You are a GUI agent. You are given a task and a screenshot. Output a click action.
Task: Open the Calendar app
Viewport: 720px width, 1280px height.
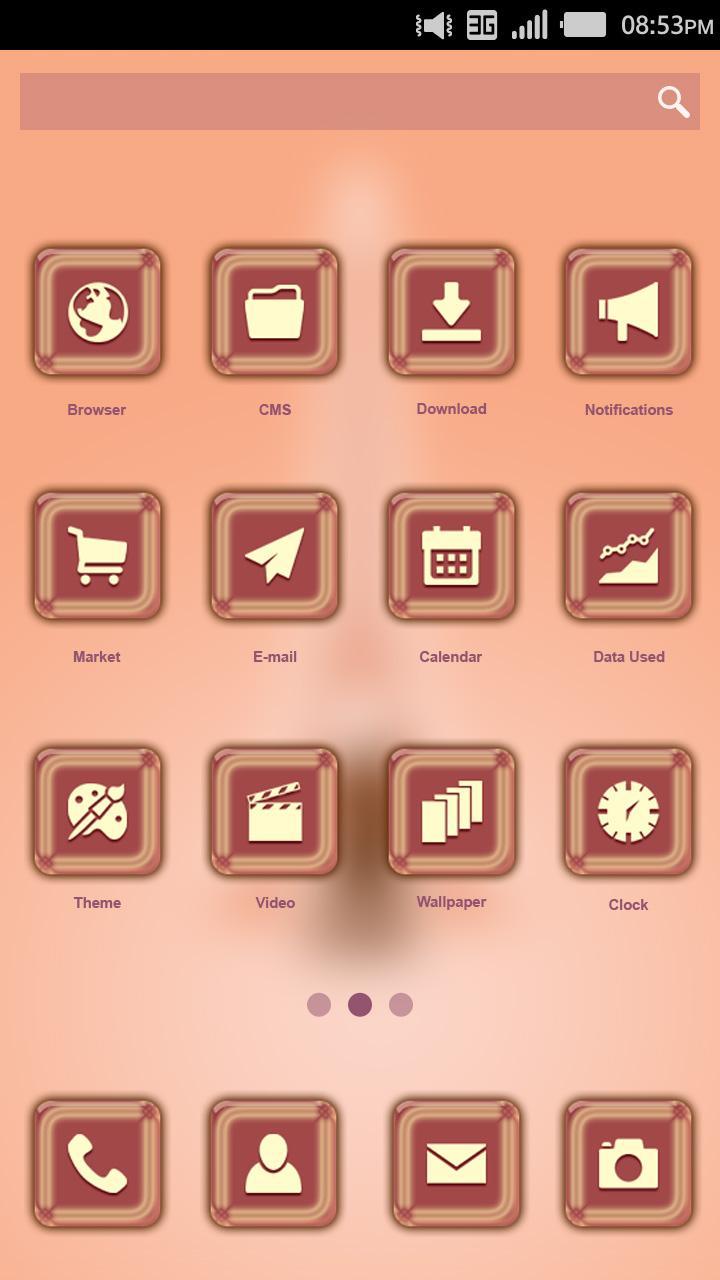coord(451,556)
